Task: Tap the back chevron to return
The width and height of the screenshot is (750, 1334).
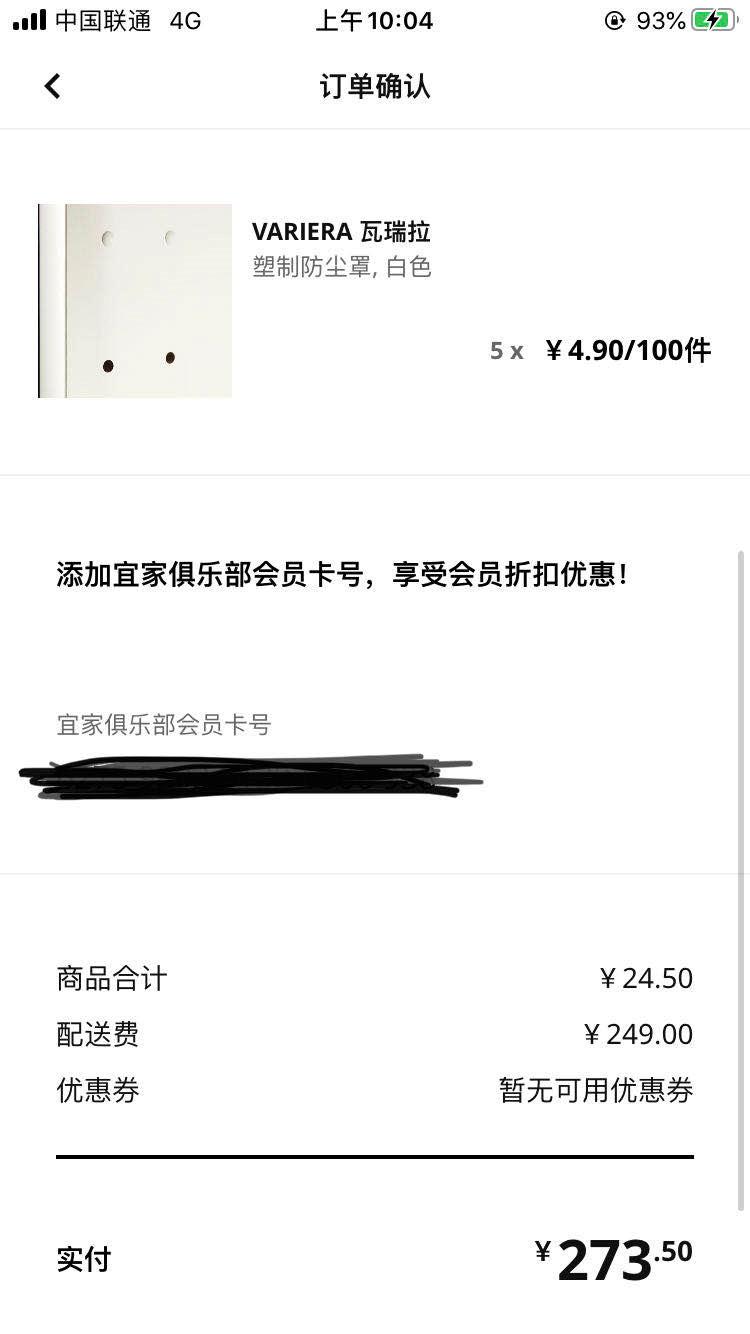Action: pyautogui.click(x=52, y=86)
